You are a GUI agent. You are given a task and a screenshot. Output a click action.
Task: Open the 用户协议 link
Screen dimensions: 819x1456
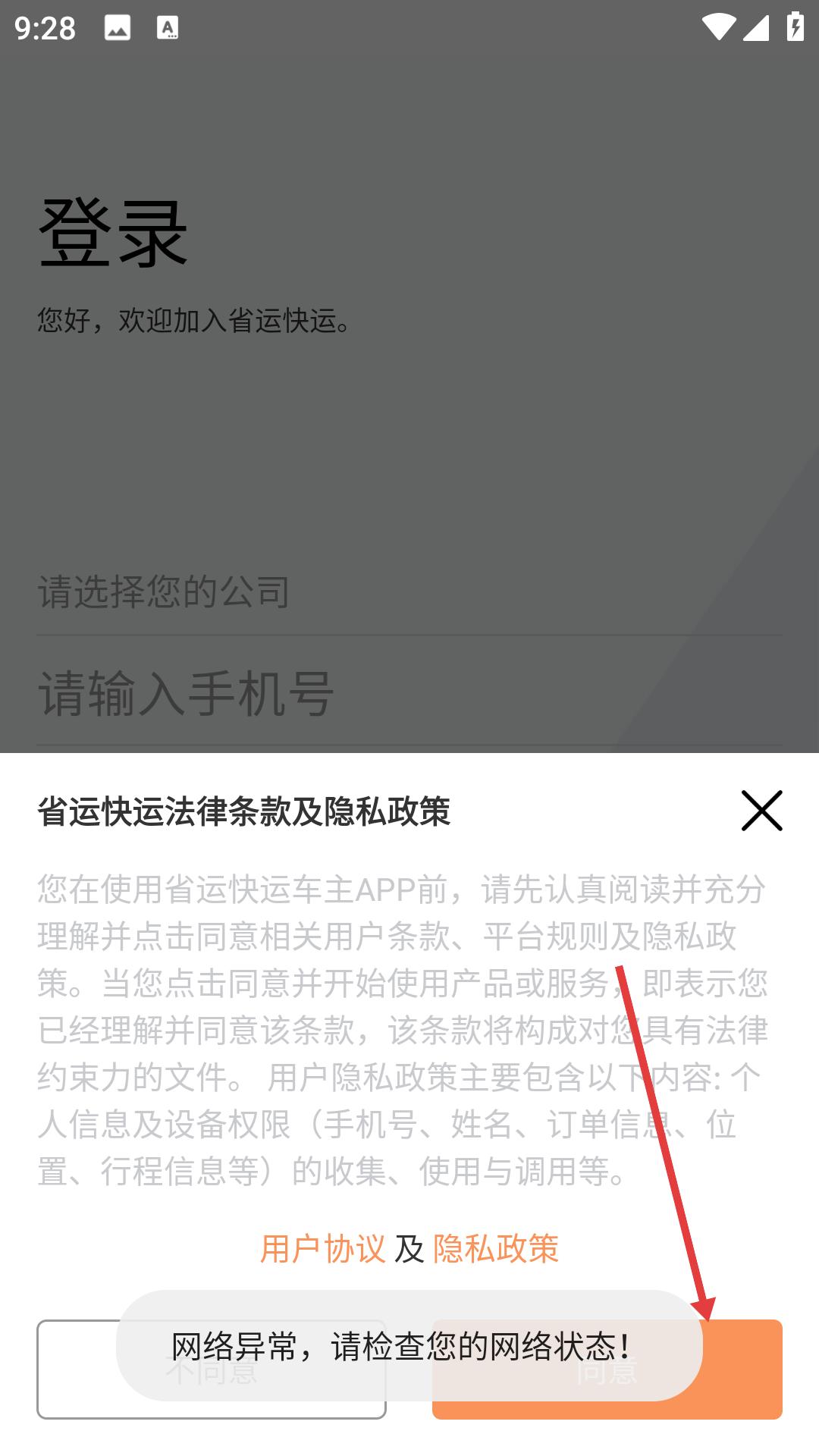click(x=323, y=1249)
